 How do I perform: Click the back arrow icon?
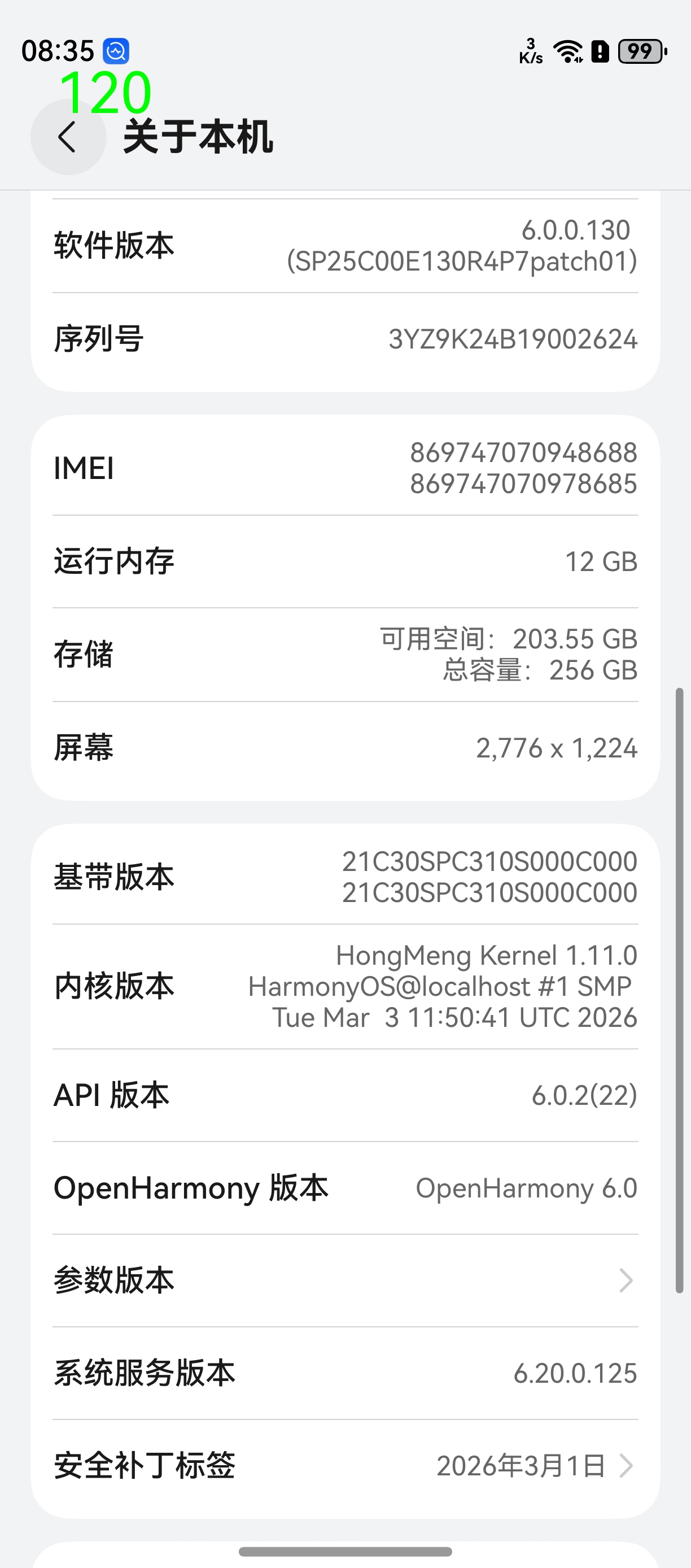(x=69, y=137)
